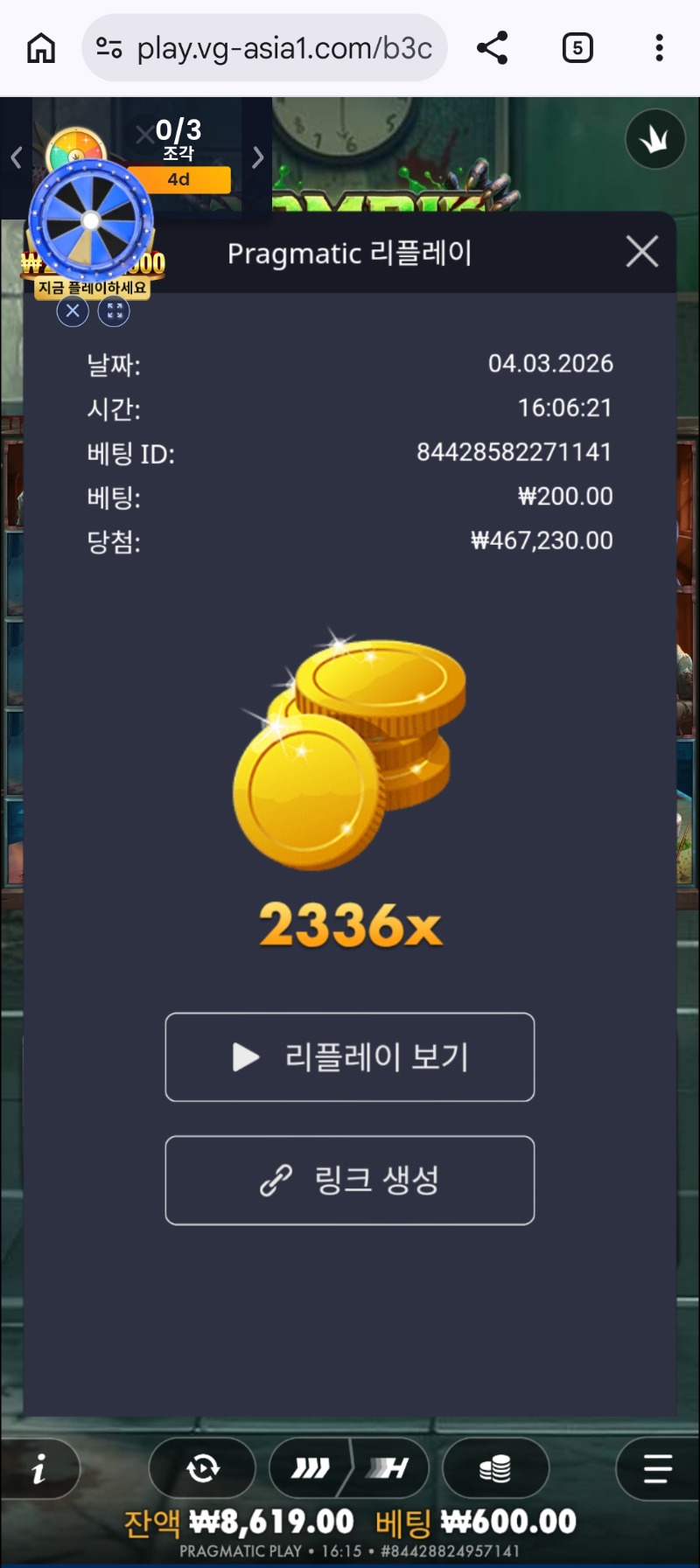
Task: Go to the browser home page
Action: pos(41,48)
